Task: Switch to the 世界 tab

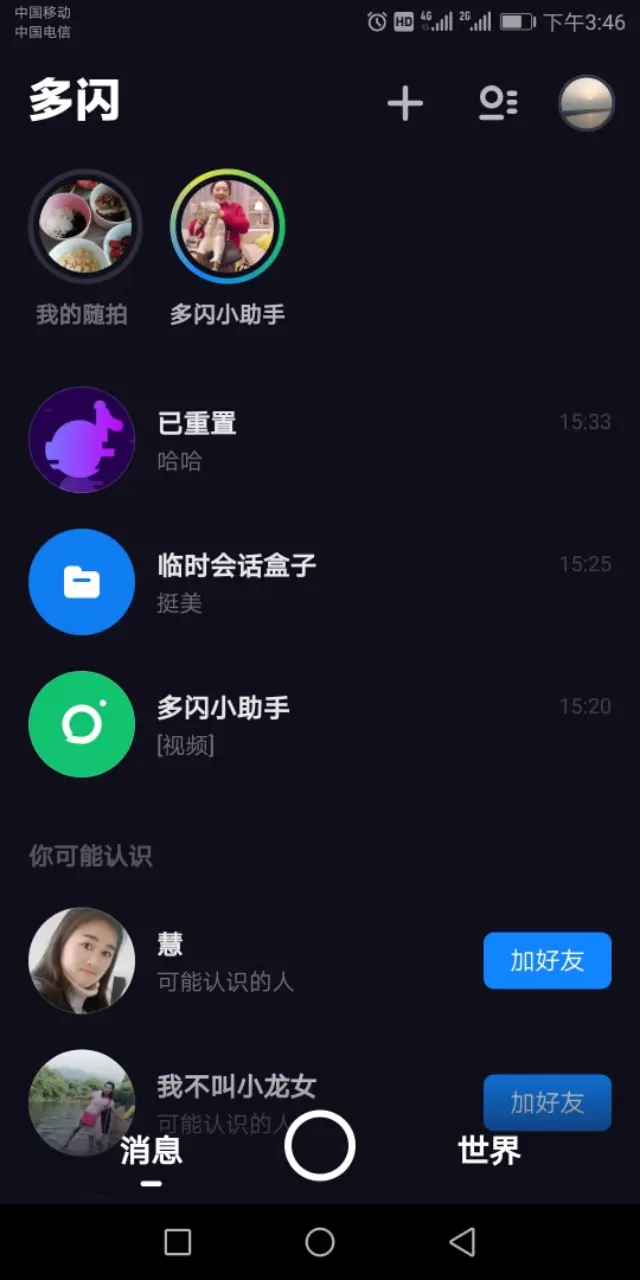Action: tap(489, 1152)
